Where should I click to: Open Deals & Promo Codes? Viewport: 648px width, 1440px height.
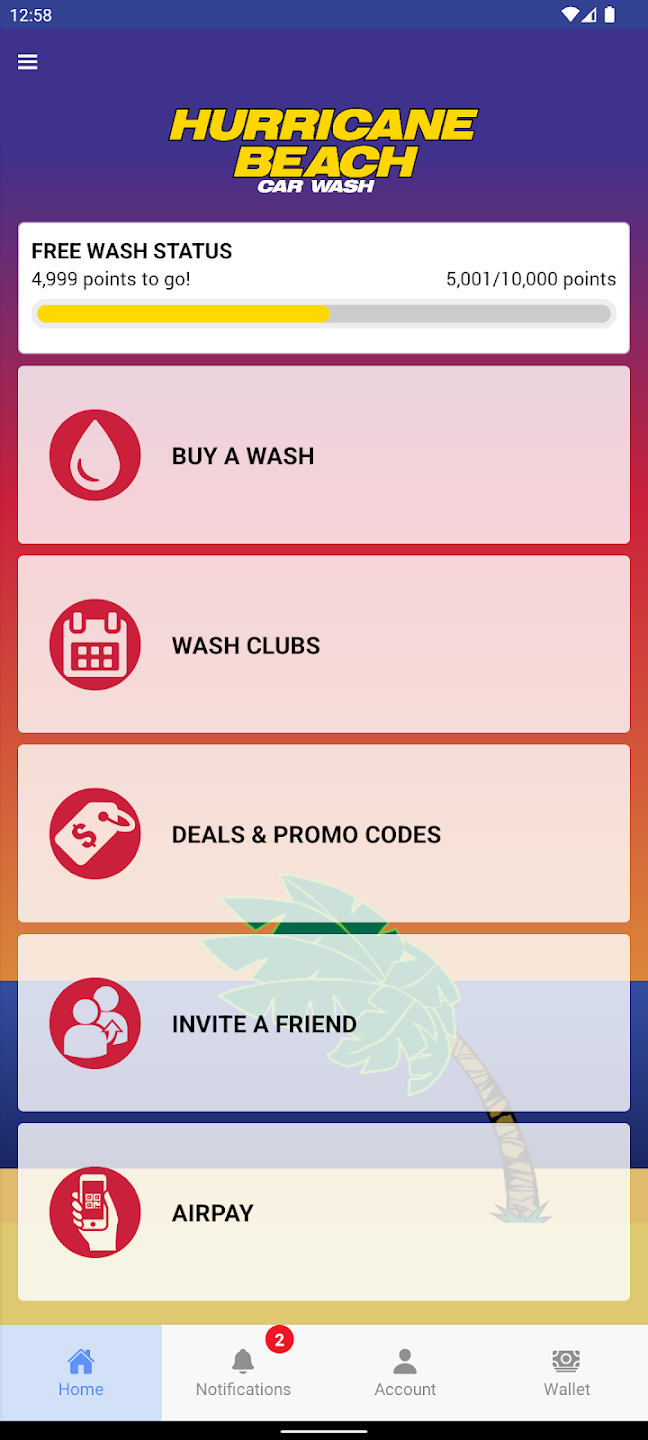pyautogui.click(x=324, y=834)
